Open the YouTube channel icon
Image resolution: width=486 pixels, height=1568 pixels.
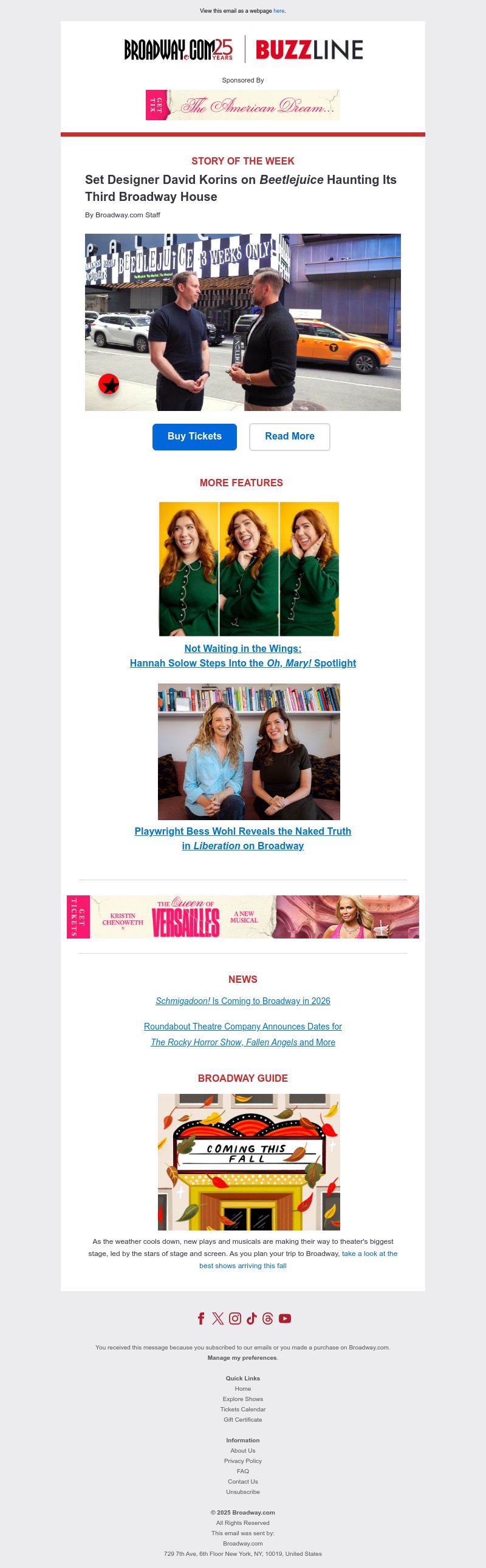pos(284,1319)
